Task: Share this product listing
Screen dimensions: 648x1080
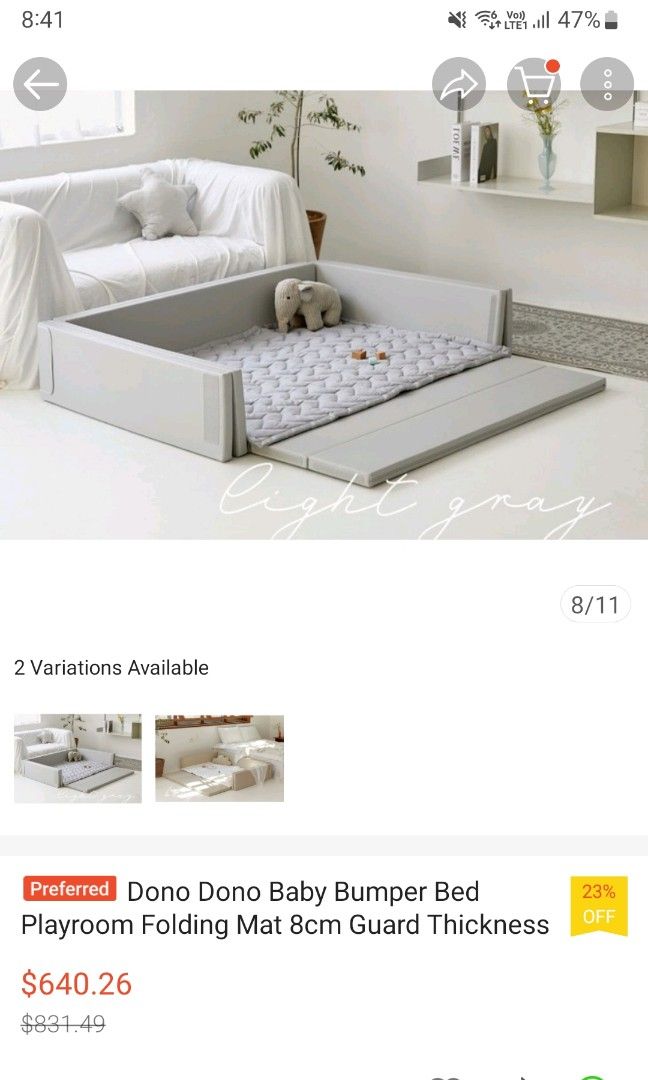Action: point(459,85)
